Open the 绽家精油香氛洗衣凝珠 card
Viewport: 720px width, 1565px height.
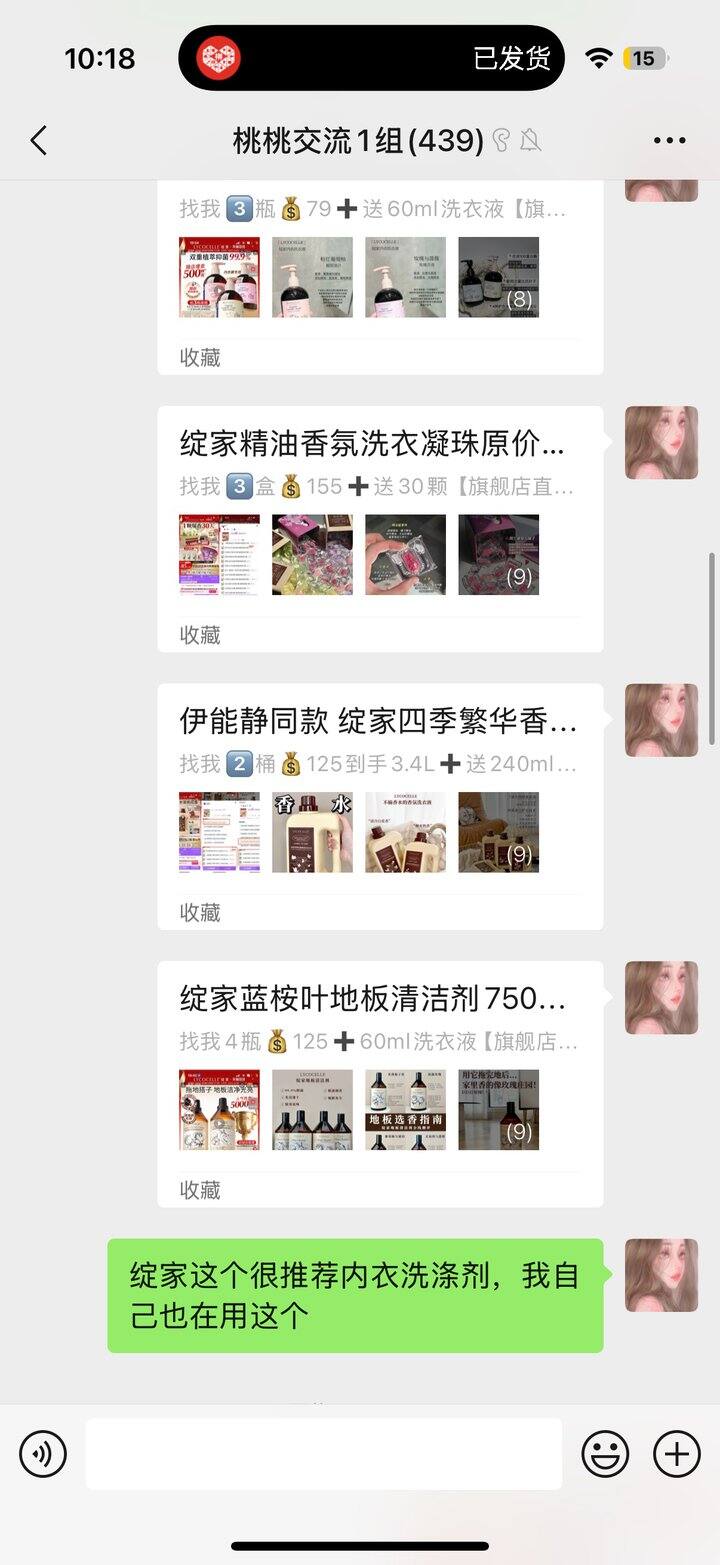pyautogui.click(x=380, y=529)
